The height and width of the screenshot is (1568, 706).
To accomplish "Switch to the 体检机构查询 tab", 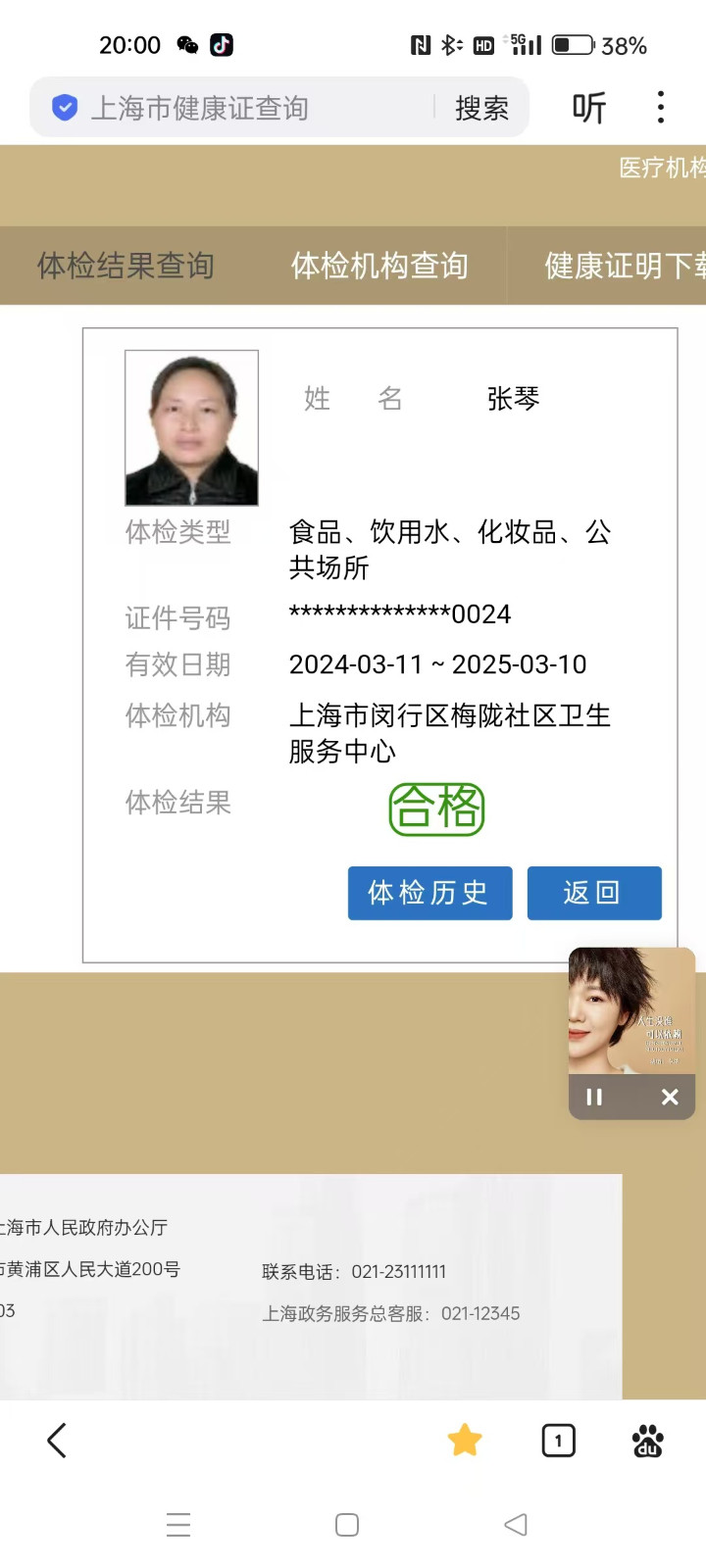I will 379,266.
